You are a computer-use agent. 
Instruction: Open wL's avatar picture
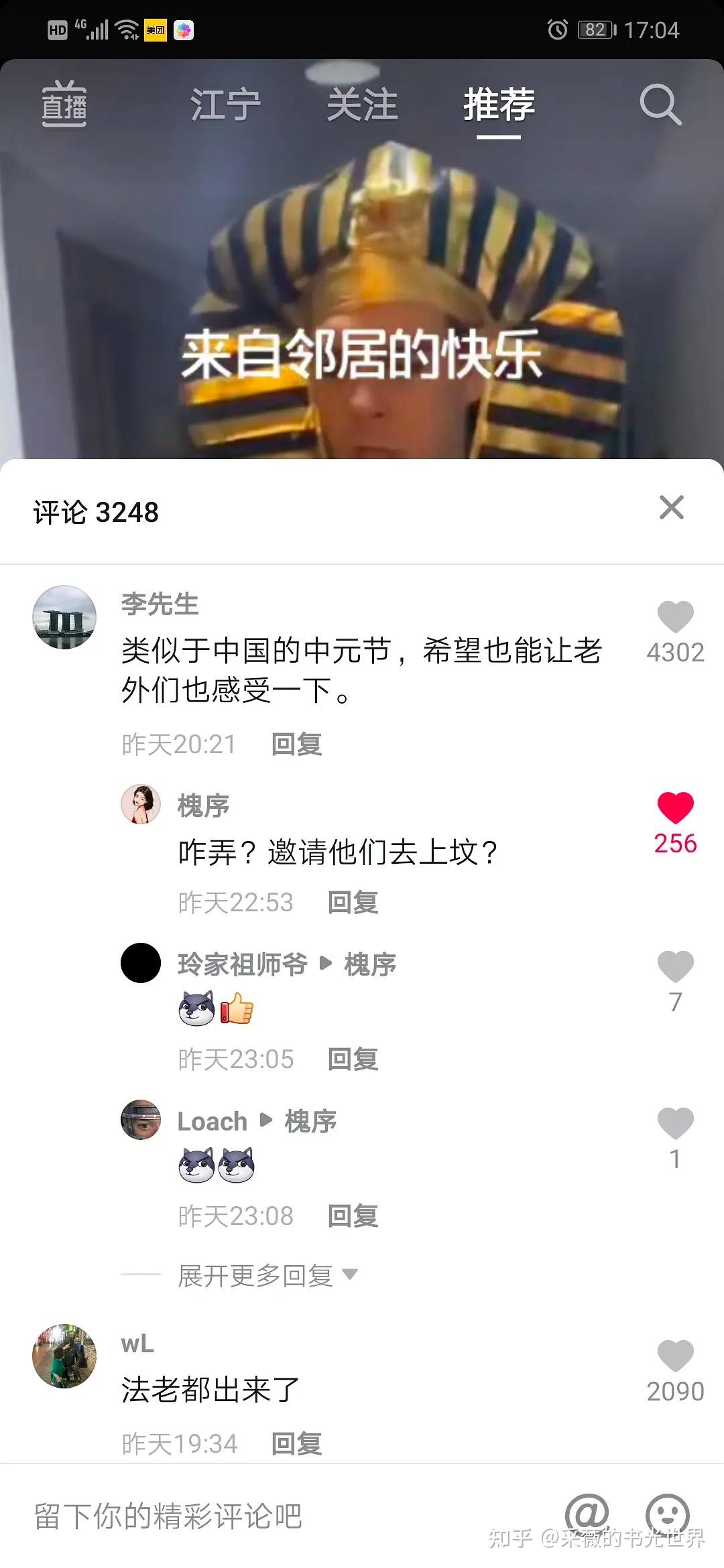click(x=64, y=1358)
